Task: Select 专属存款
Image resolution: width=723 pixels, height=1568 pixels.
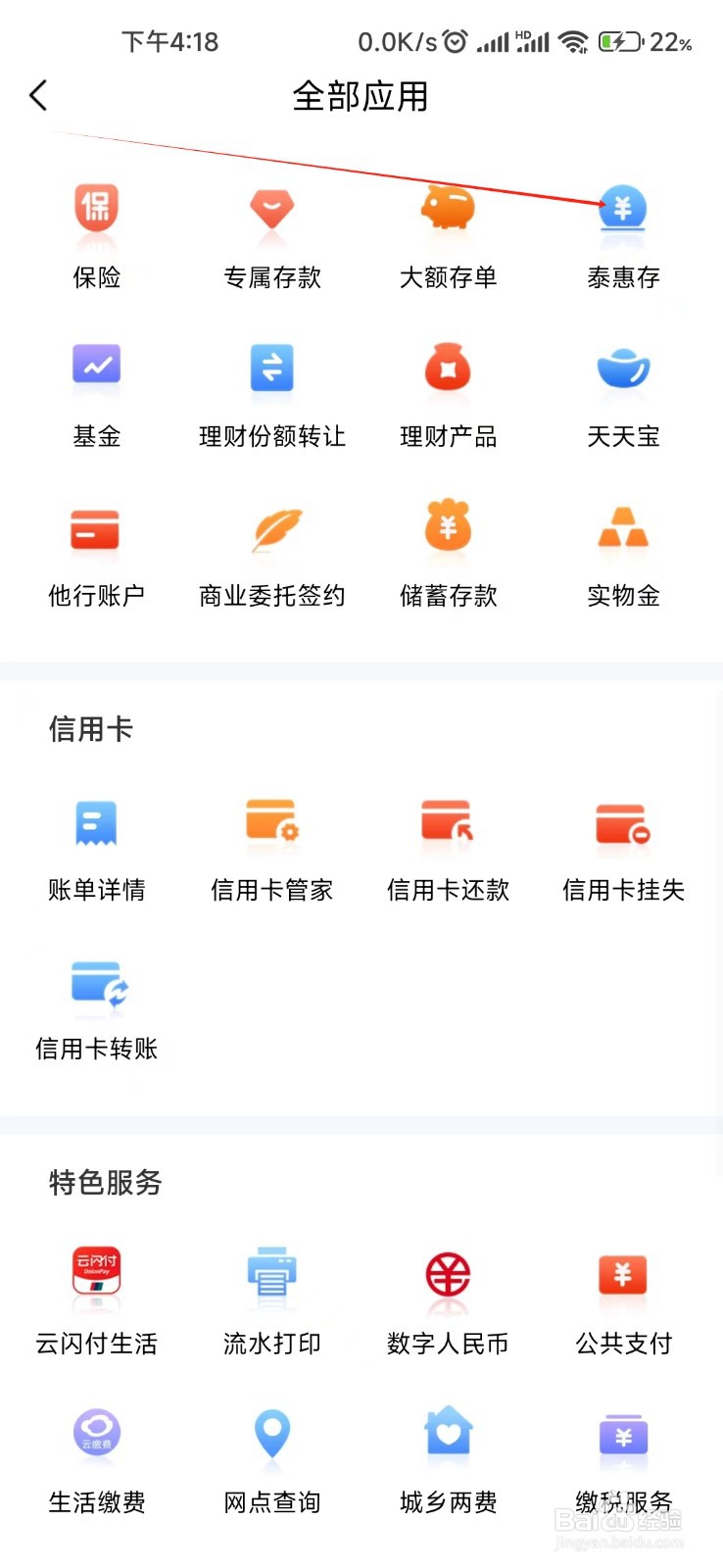Action: [x=272, y=238]
